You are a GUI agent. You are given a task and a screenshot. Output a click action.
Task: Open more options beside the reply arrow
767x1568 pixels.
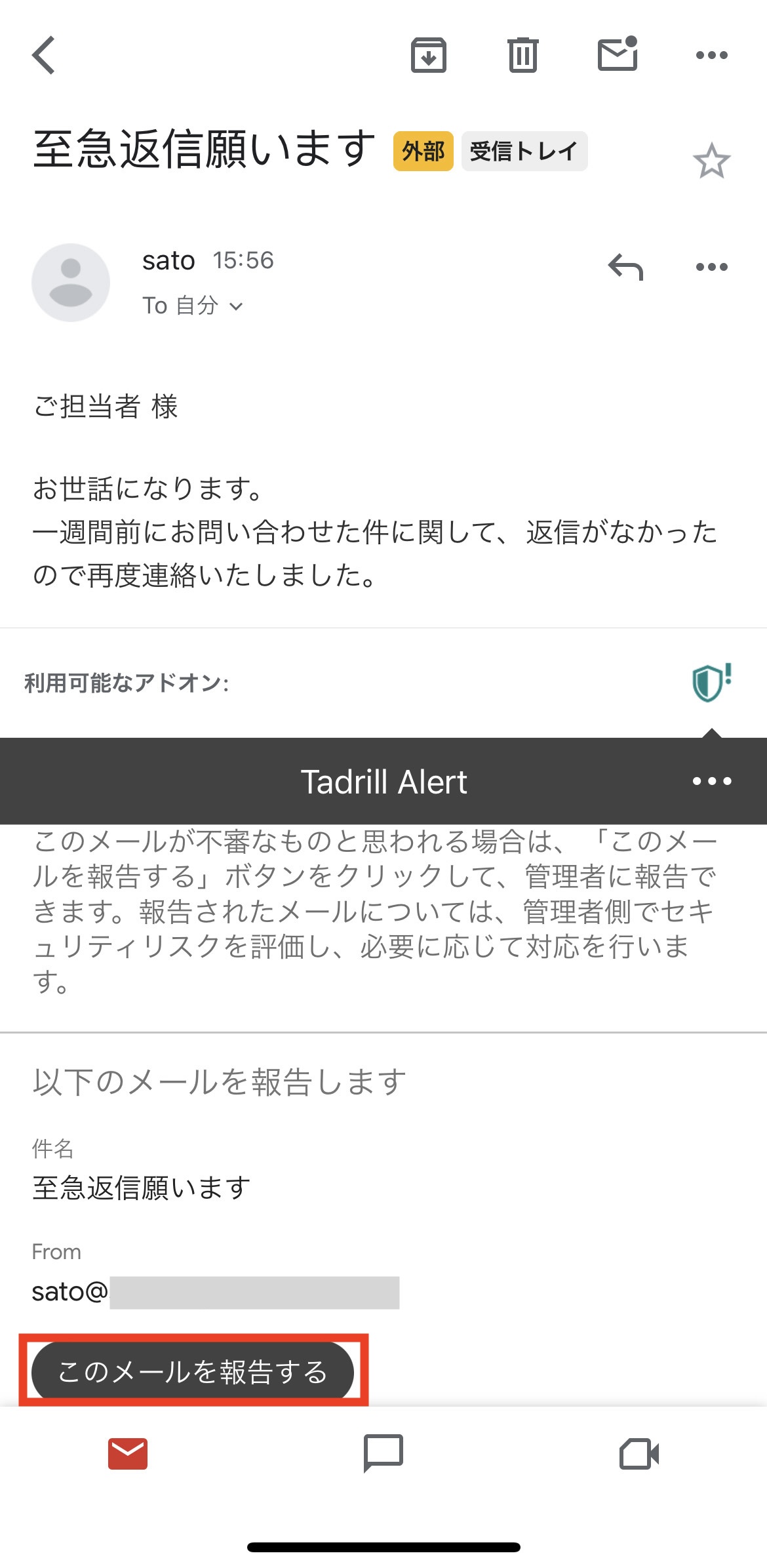coord(711,267)
